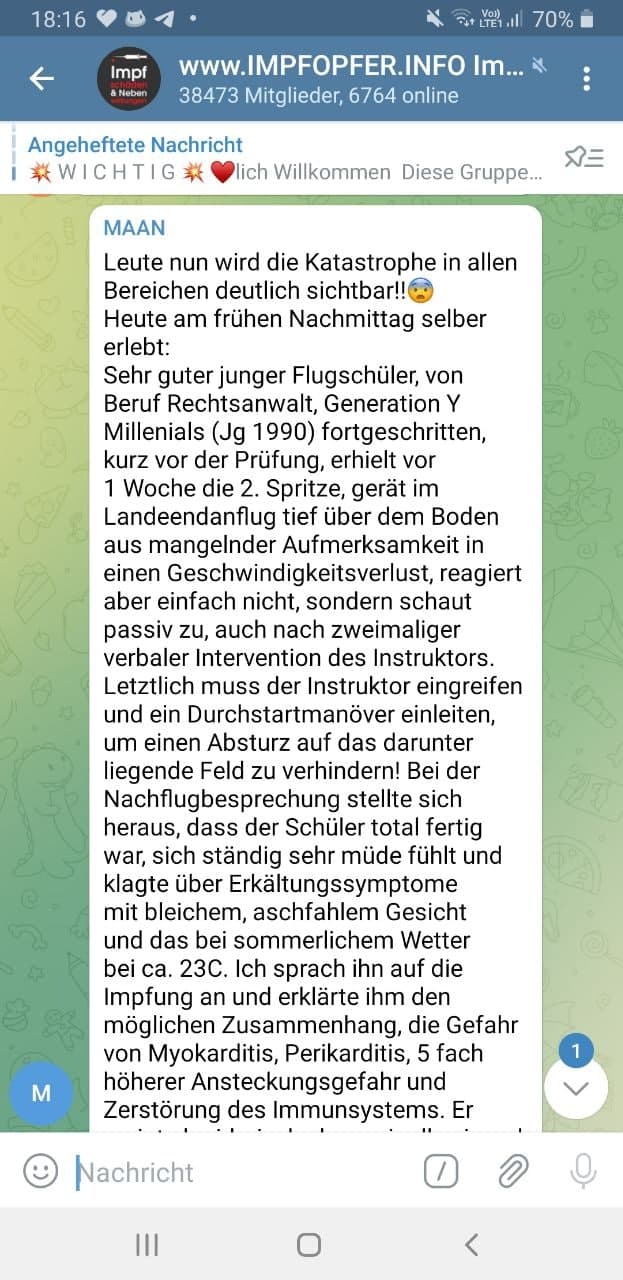The image size is (623, 1280).
Task: Go to the Android home screen
Action: tap(309, 1244)
